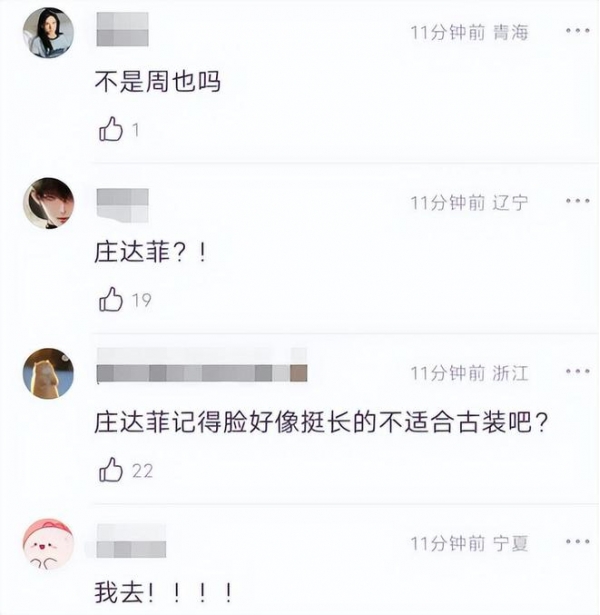The width and height of the screenshot is (600, 615).
Task: Open the avatar of the "我去！！！！" commenter
Action: click(48, 545)
